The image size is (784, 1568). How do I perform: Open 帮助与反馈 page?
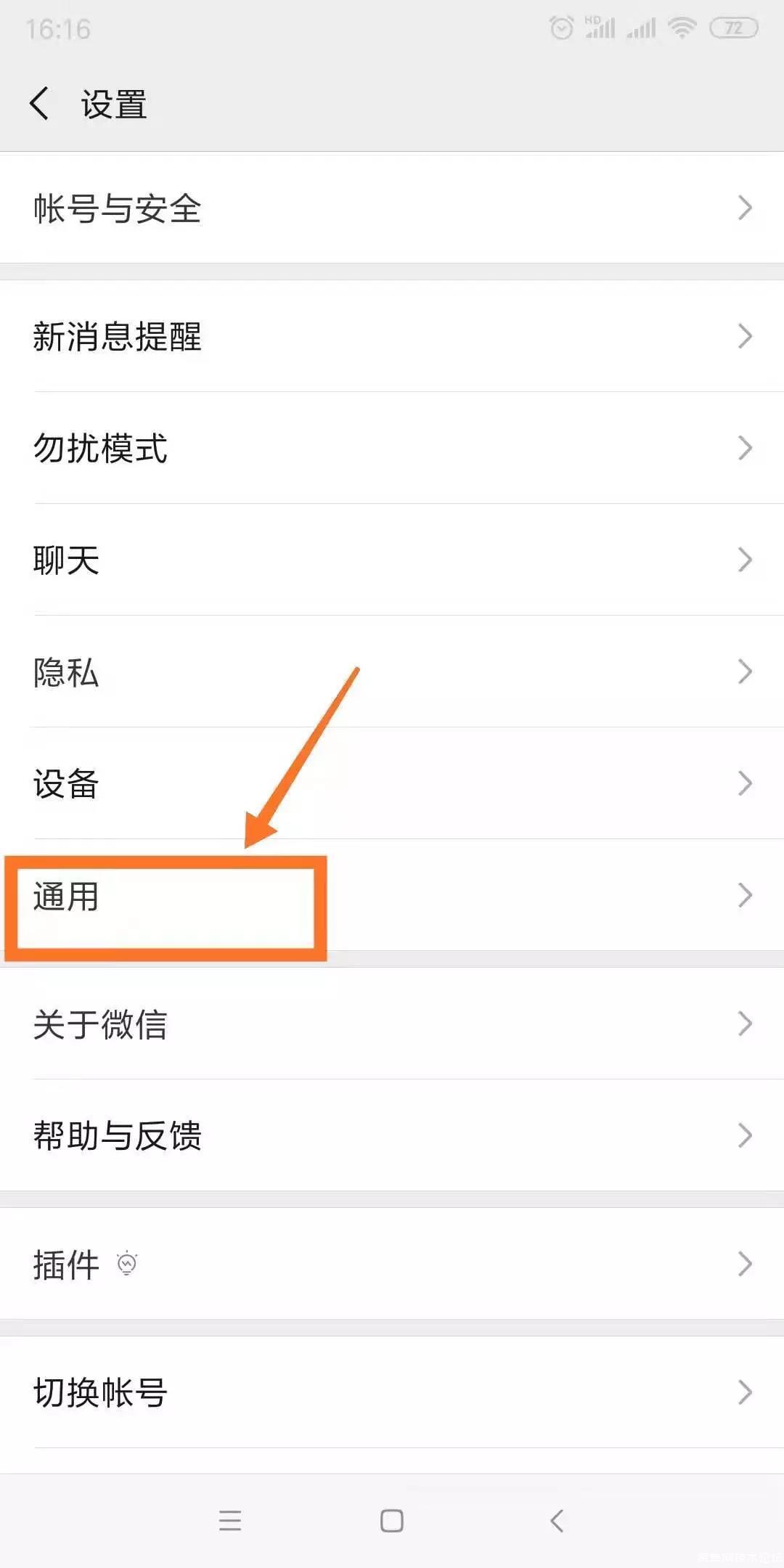coord(392,1135)
